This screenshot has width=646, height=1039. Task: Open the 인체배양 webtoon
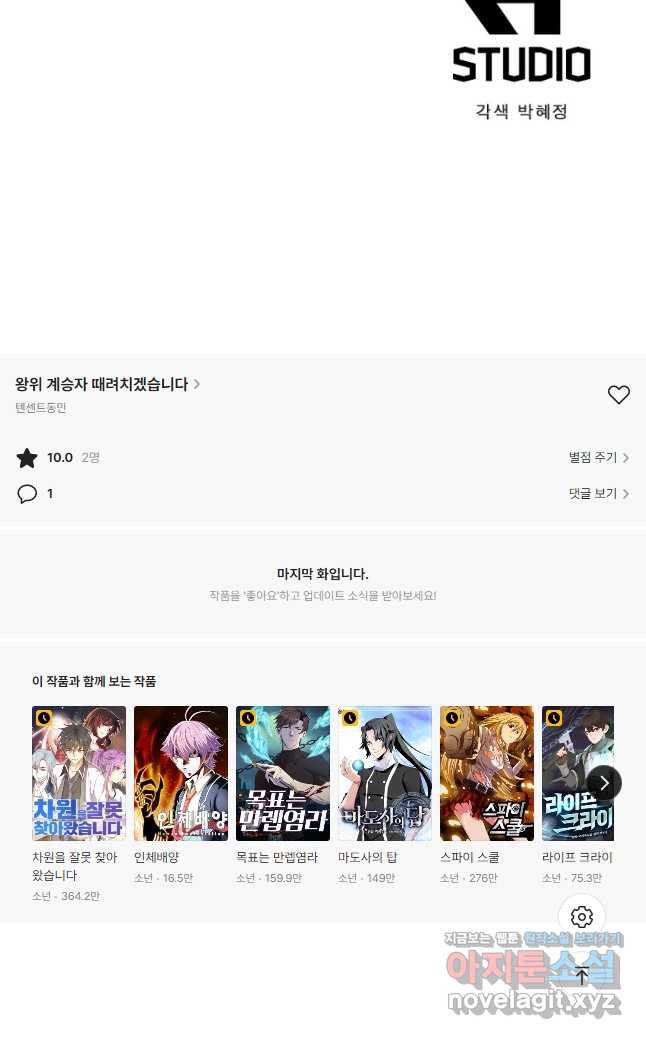click(x=181, y=773)
